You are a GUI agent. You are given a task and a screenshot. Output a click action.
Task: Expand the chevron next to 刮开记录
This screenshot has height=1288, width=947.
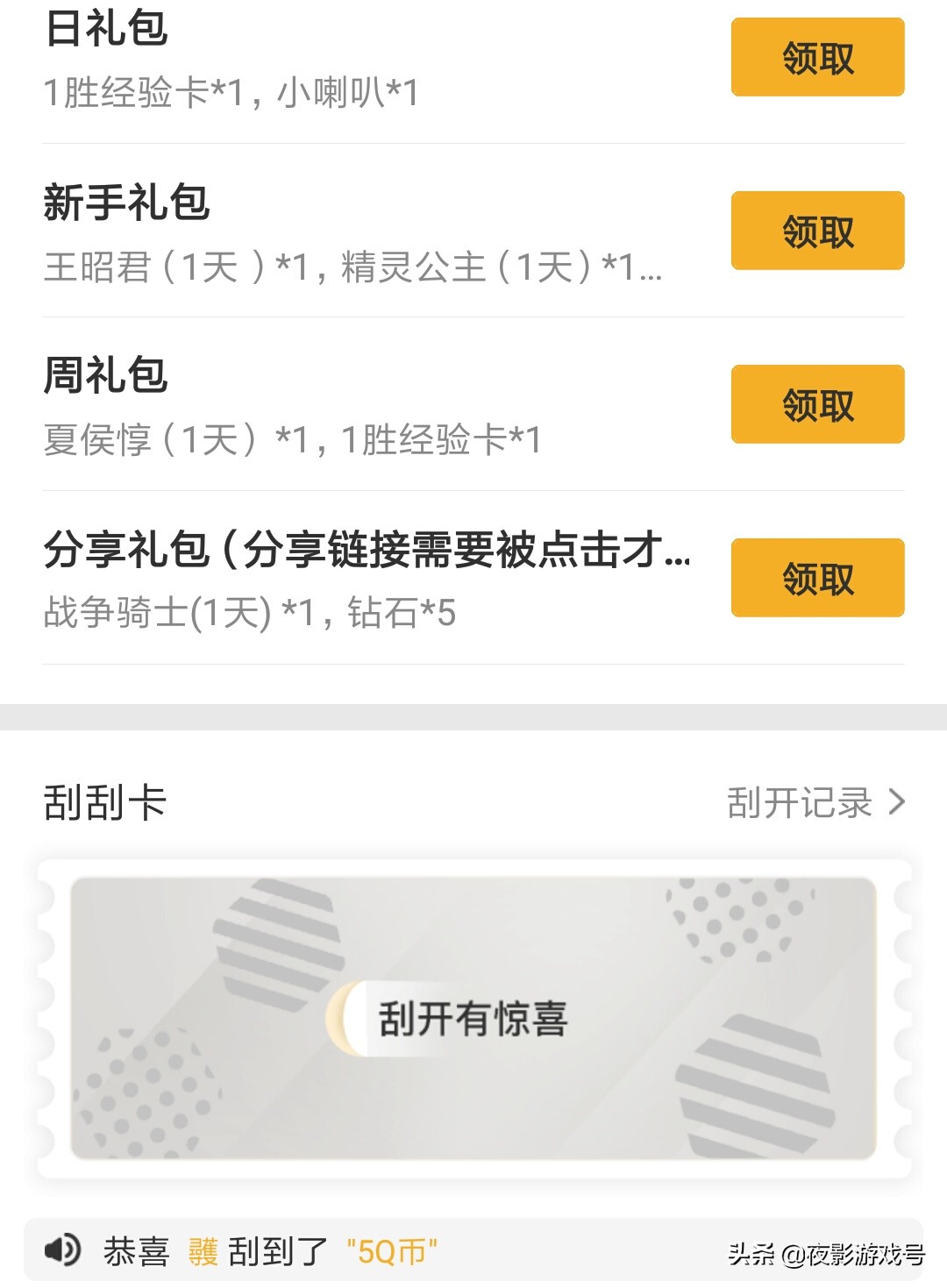click(894, 802)
